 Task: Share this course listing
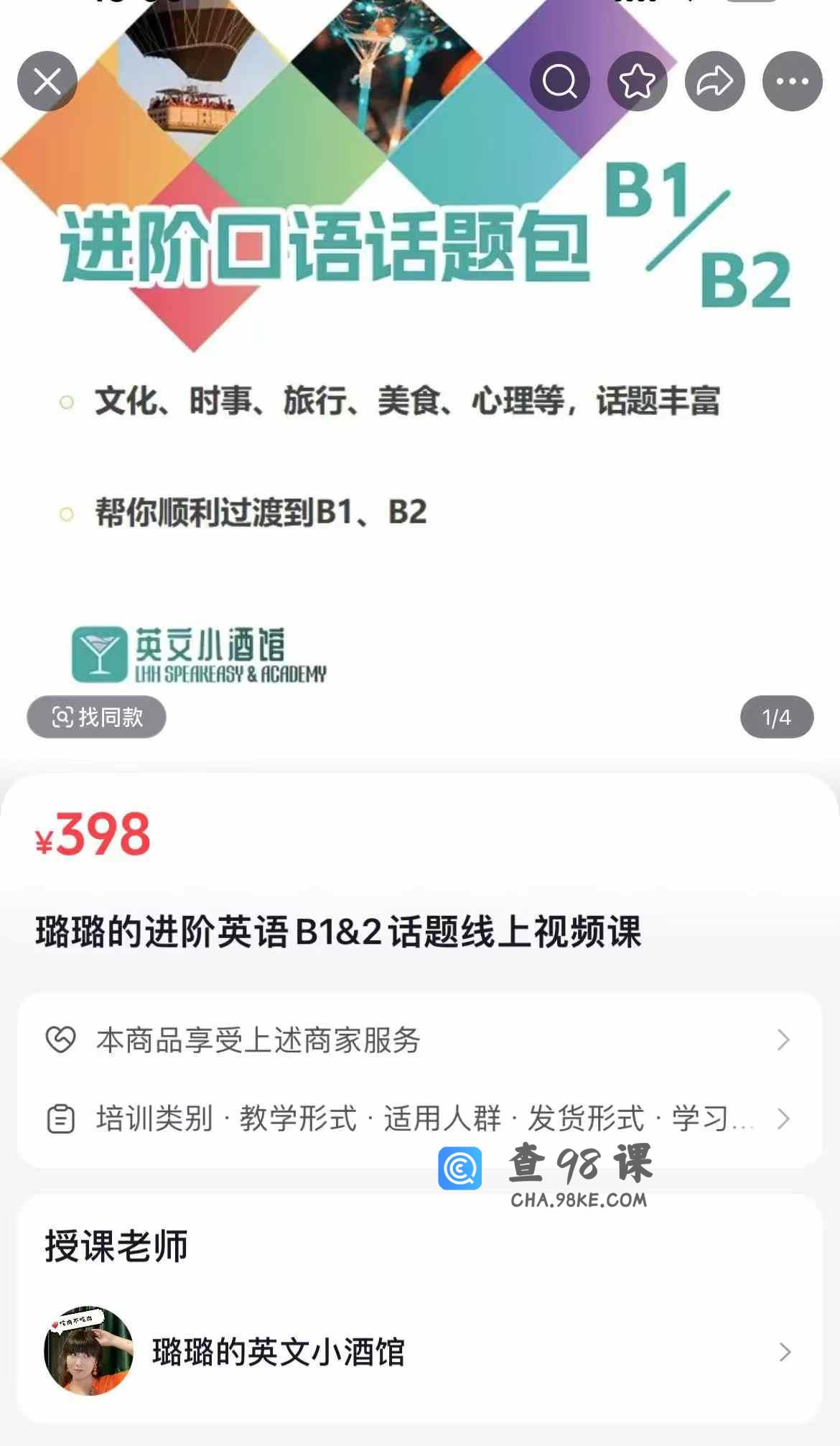tap(714, 81)
